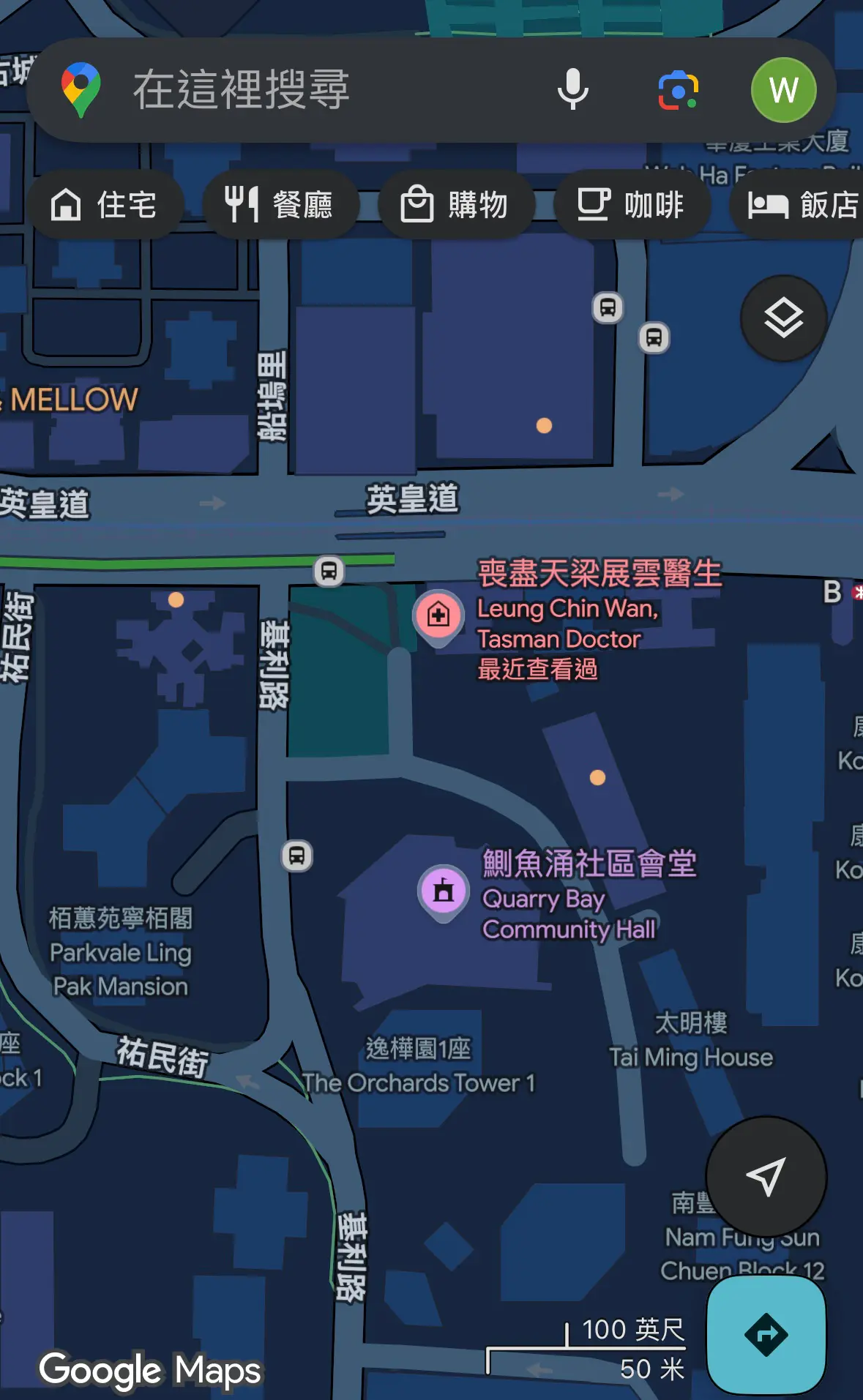This screenshot has height=1400, width=863.
Task: Filter by 餐廳 restaurants chip
Action: pyautogui.click(x=280, y=204)
